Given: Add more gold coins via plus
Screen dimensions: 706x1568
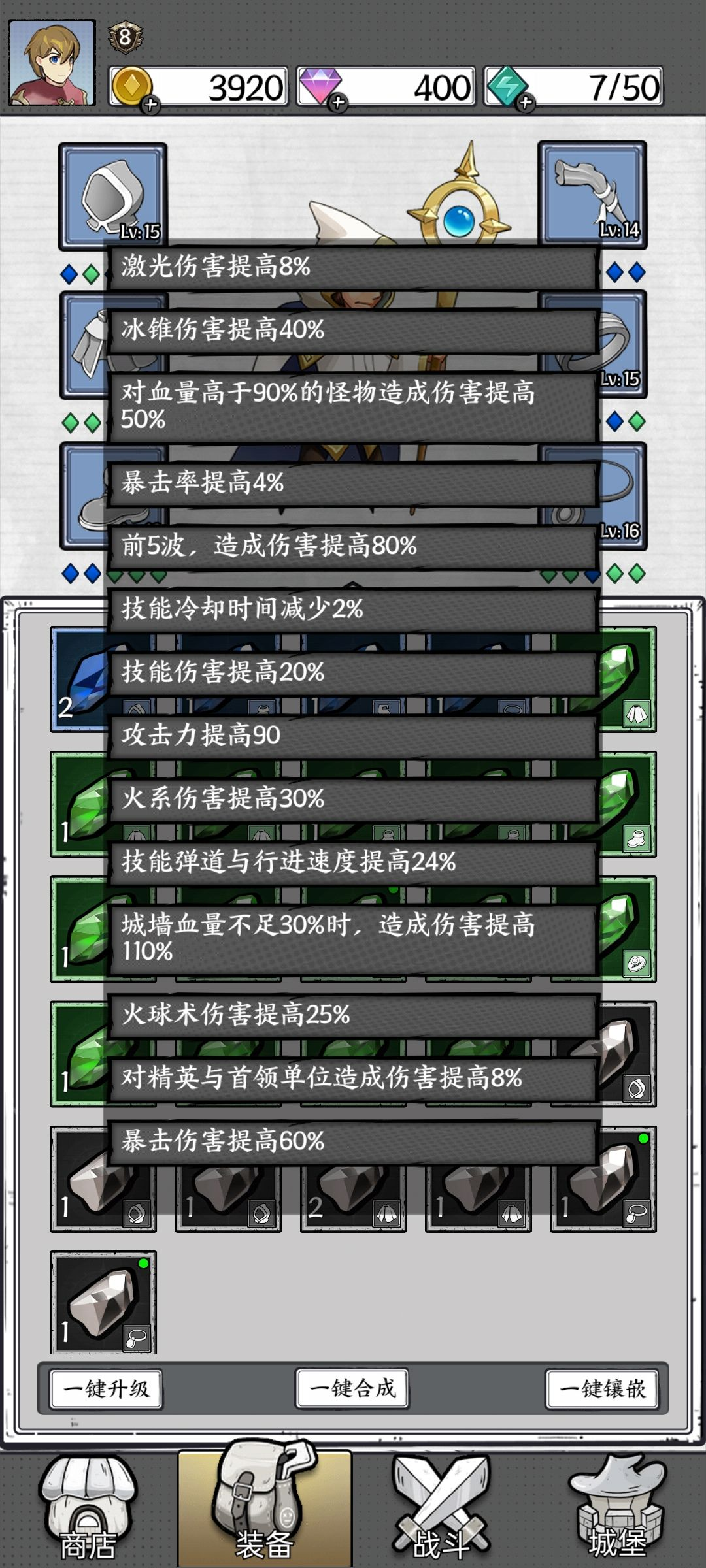Looking at the screenshot, I should (150, 104).
